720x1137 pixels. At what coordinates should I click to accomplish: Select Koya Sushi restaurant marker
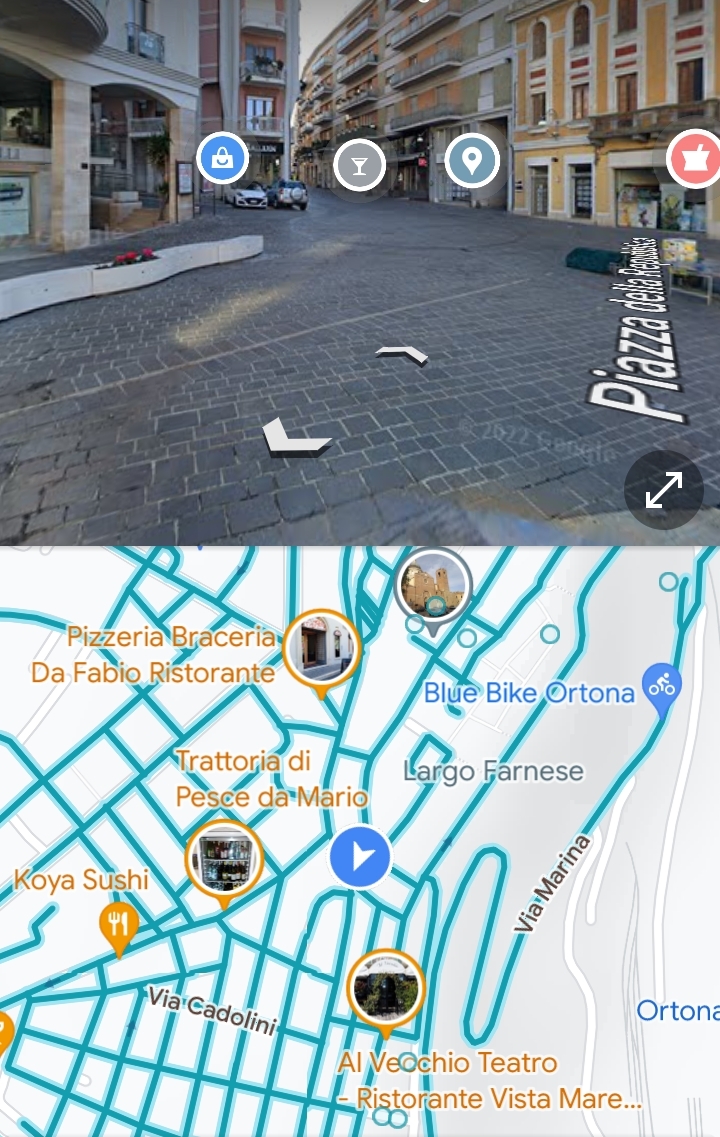119,925
